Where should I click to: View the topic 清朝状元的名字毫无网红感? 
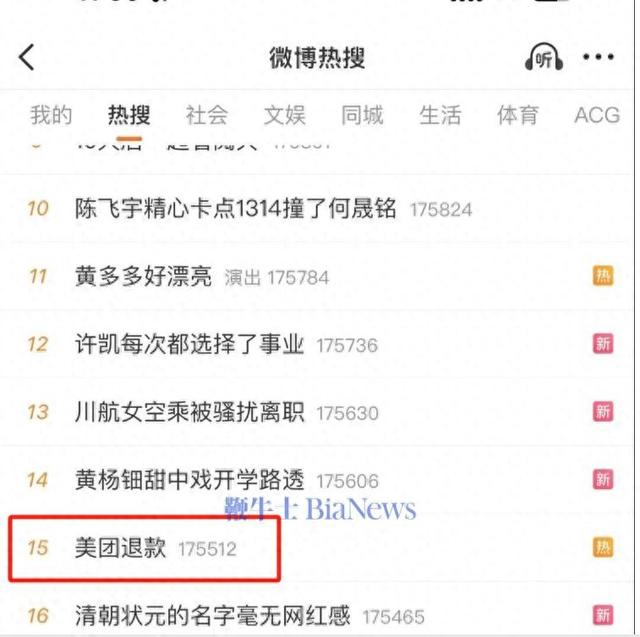tap(213, 616)
